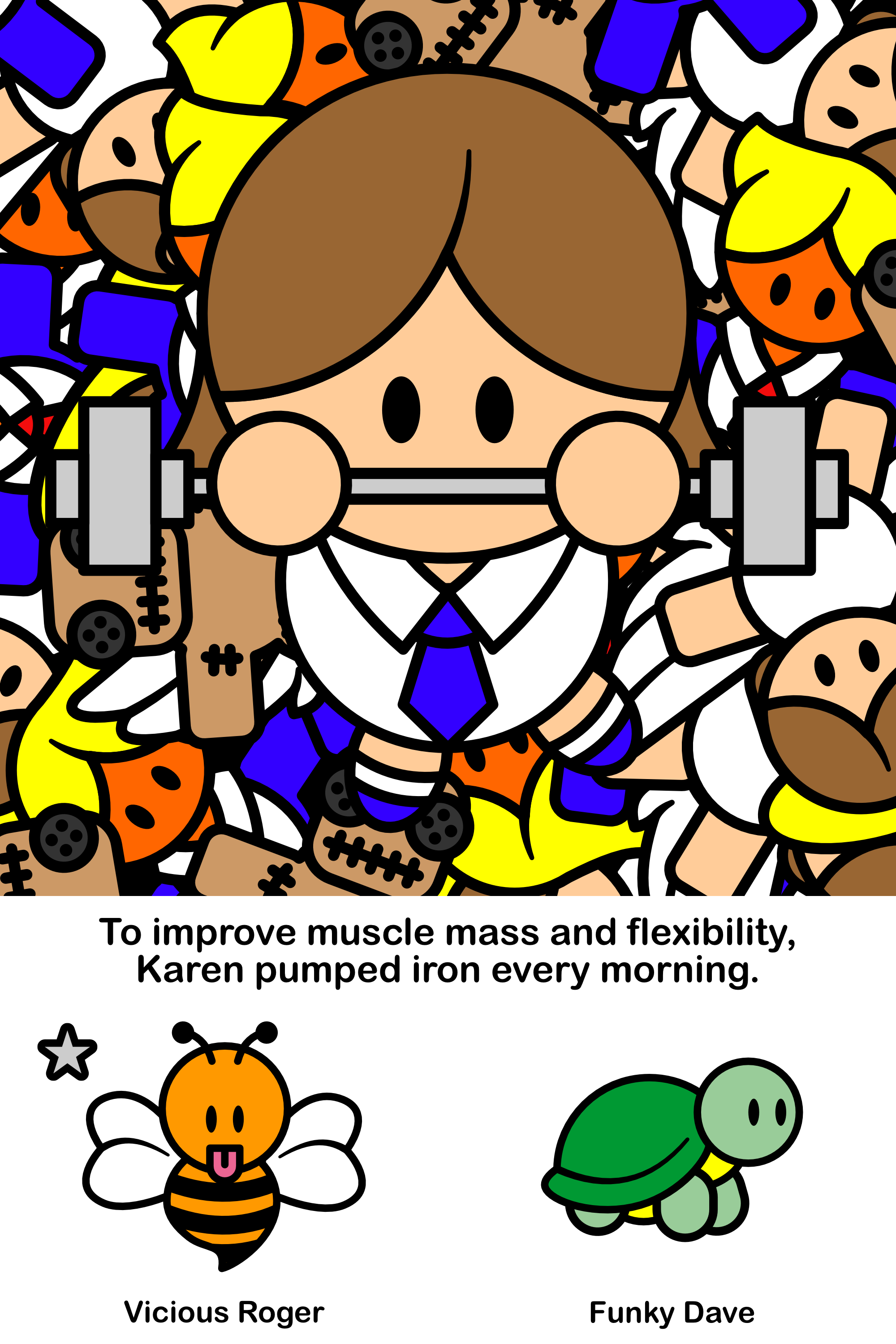This screenshot has width=896, height=1344.
Task: Tap the star beside Vicious Roger
Action: click(68, 1053)
